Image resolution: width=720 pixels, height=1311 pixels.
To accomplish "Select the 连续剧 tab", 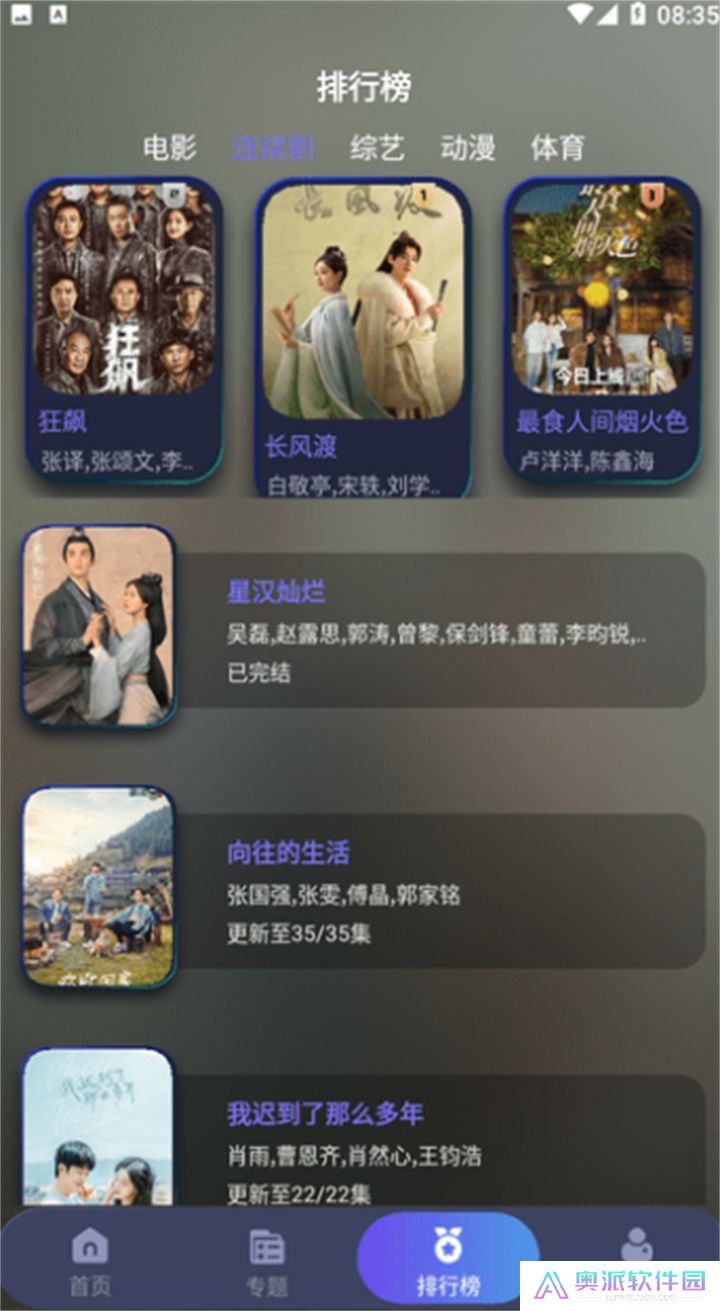I will click(x=272, y=148).
